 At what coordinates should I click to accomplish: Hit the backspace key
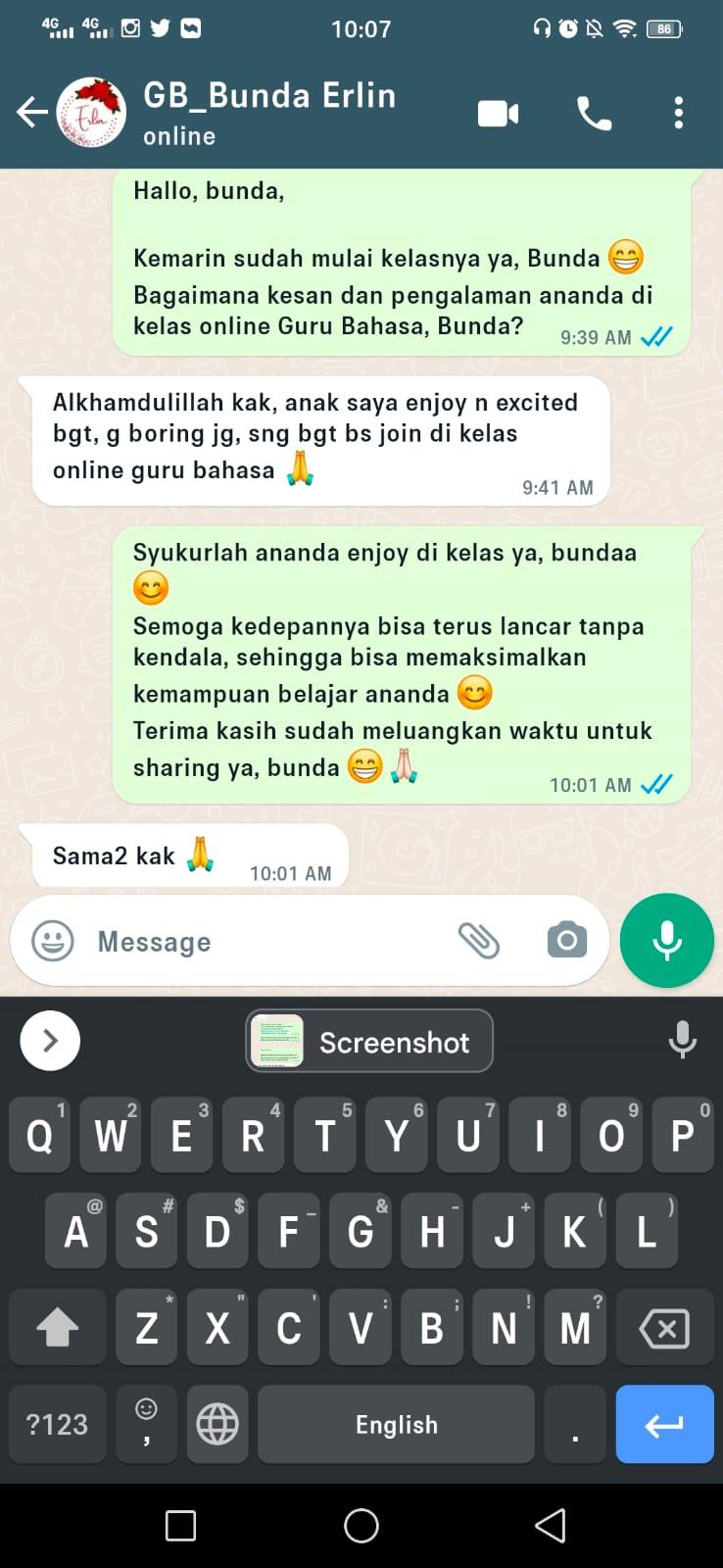point(664,1329)
